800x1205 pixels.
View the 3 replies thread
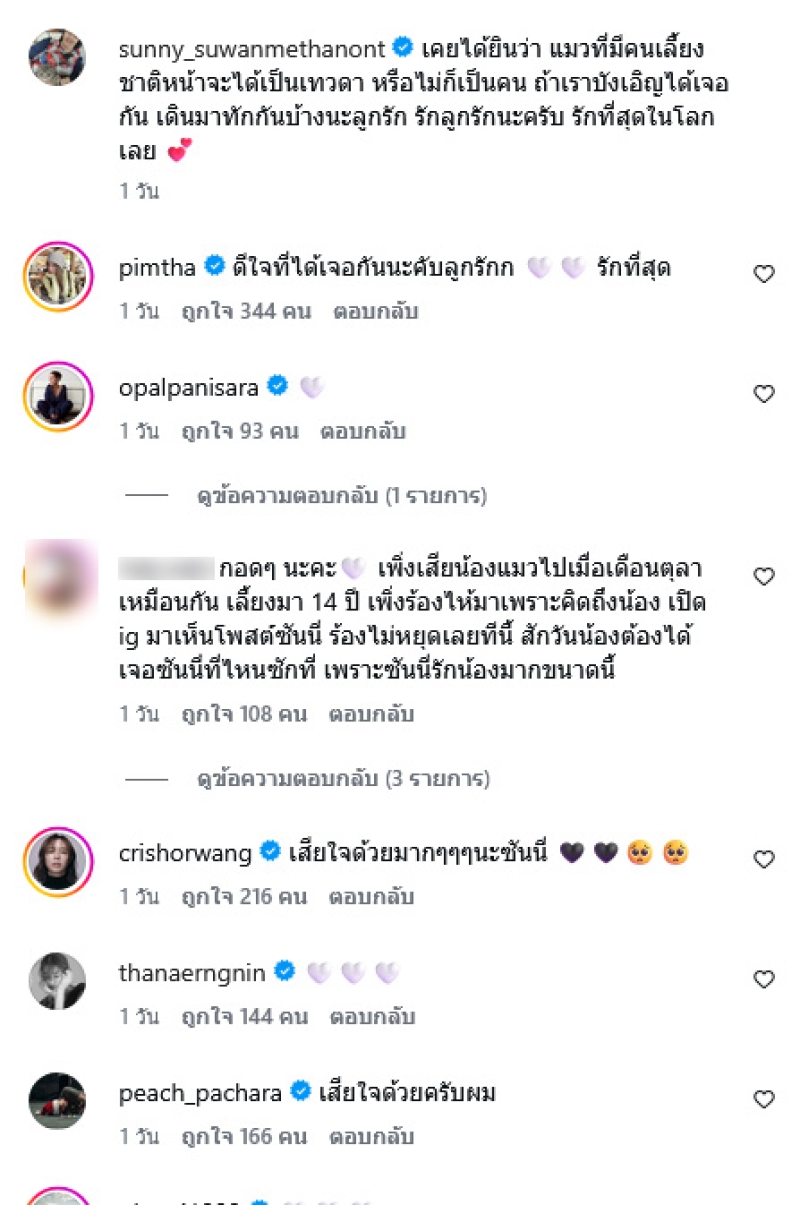click(x=343, y=778)
